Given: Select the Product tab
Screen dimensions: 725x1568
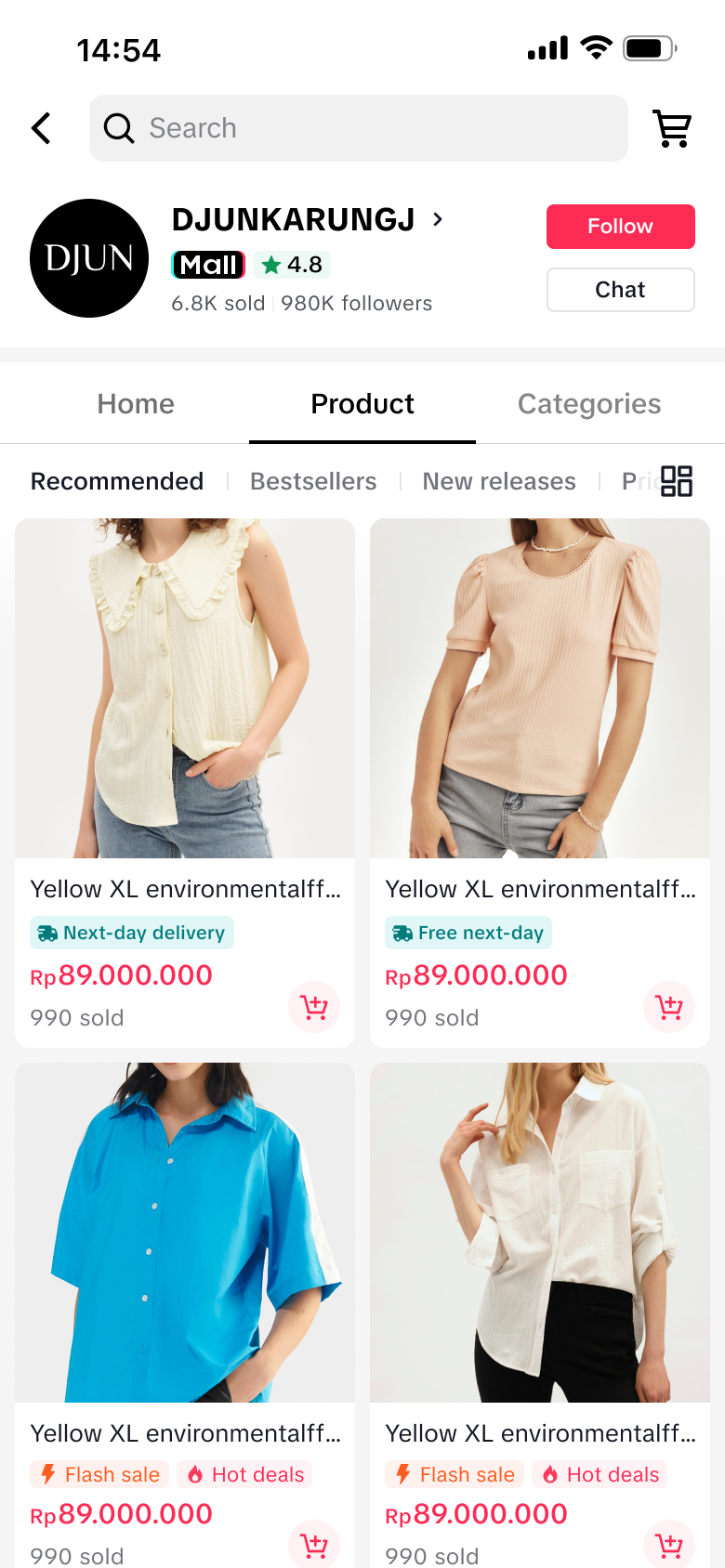Looking at the screenshot, I should 362,404.
